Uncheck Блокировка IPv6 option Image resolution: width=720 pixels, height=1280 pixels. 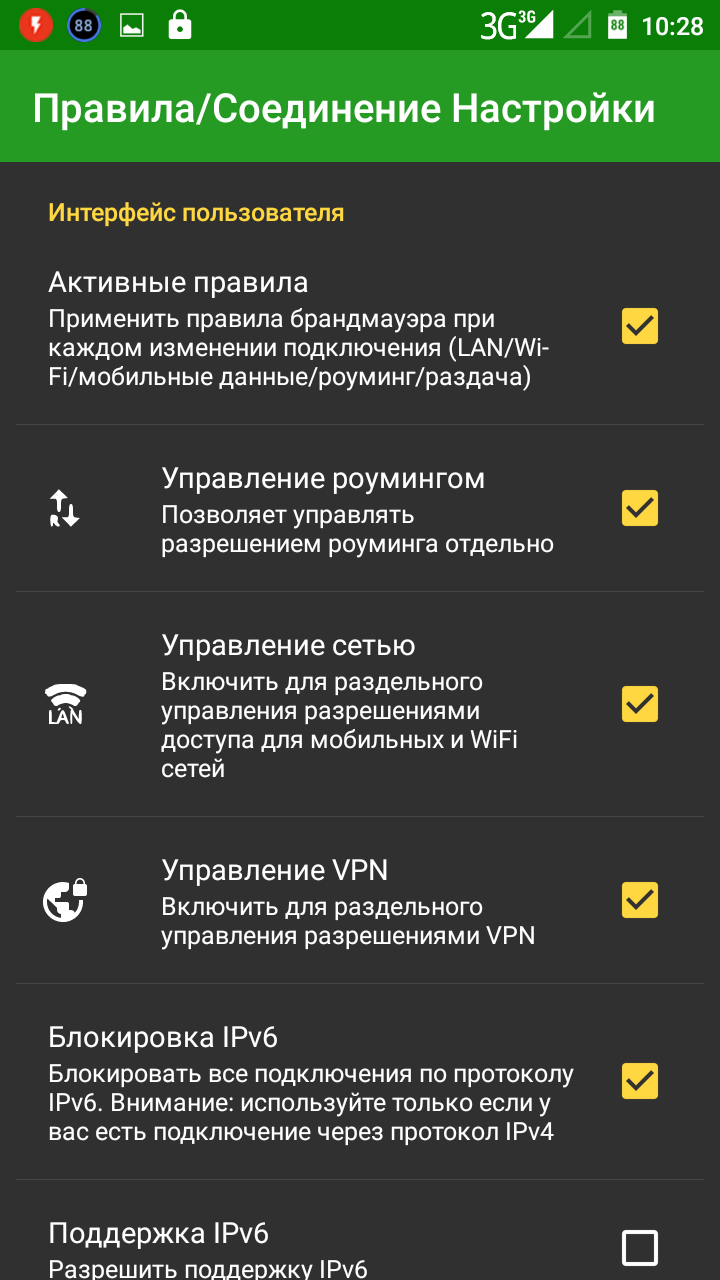coord(639,1081)
